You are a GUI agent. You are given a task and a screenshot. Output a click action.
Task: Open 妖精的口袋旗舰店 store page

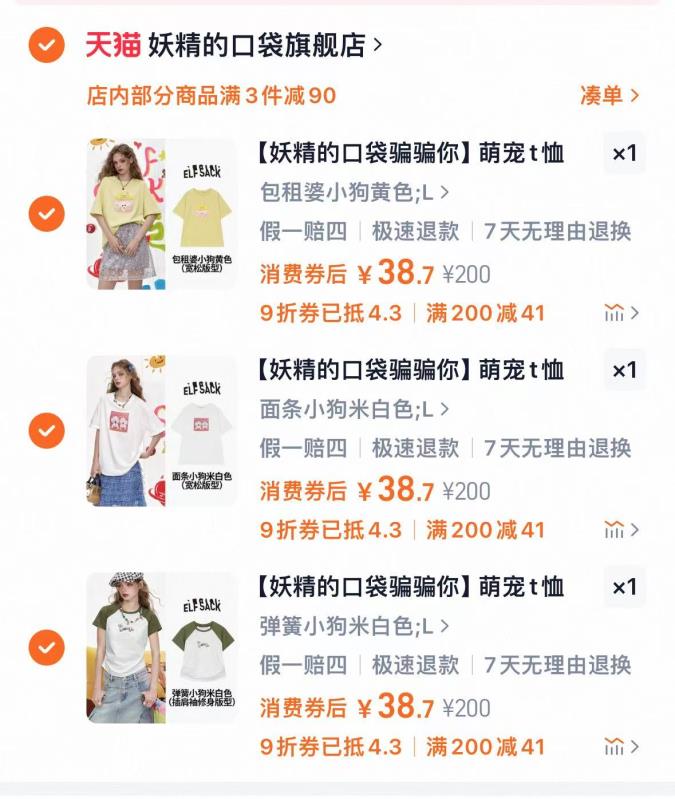[x=265, y=45]
